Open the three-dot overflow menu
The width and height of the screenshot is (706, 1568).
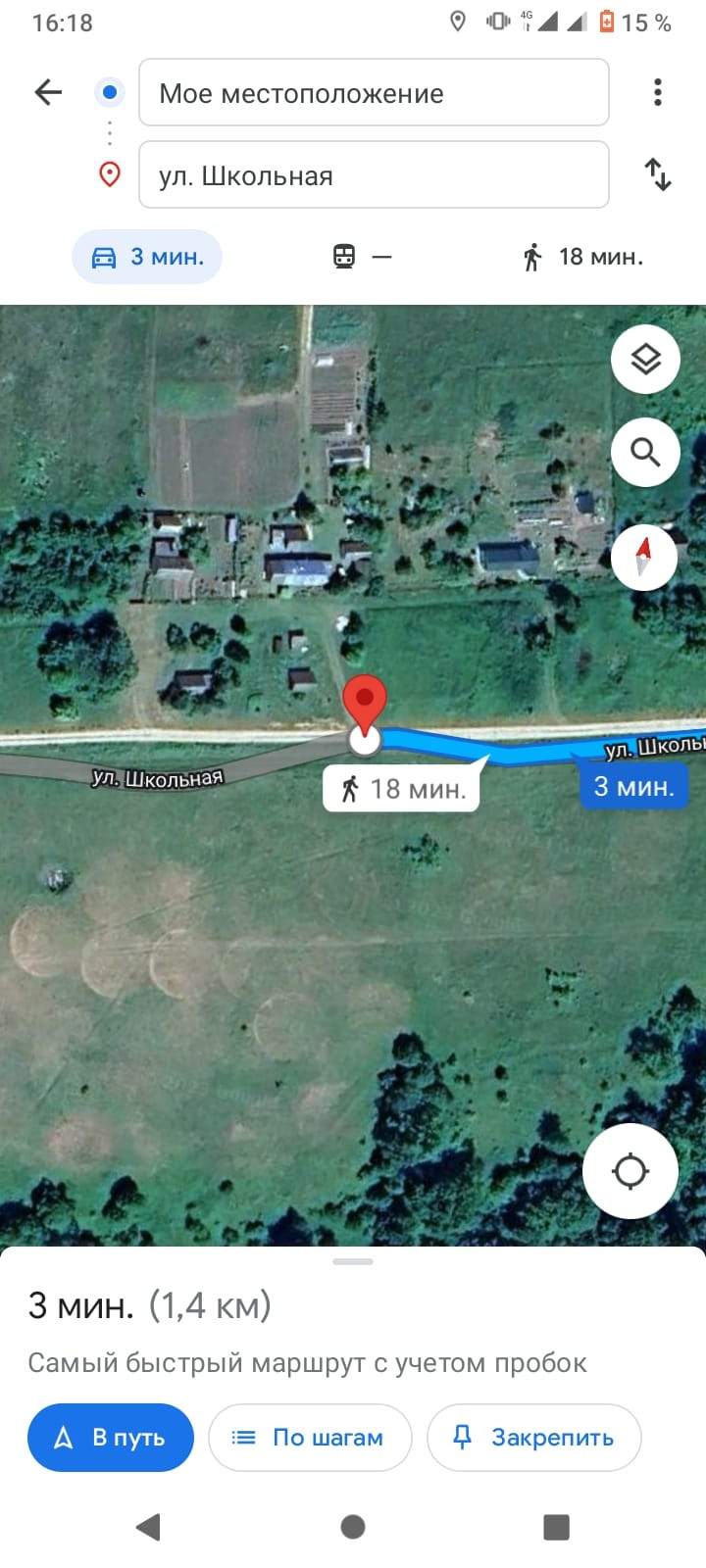click(657, 93)
